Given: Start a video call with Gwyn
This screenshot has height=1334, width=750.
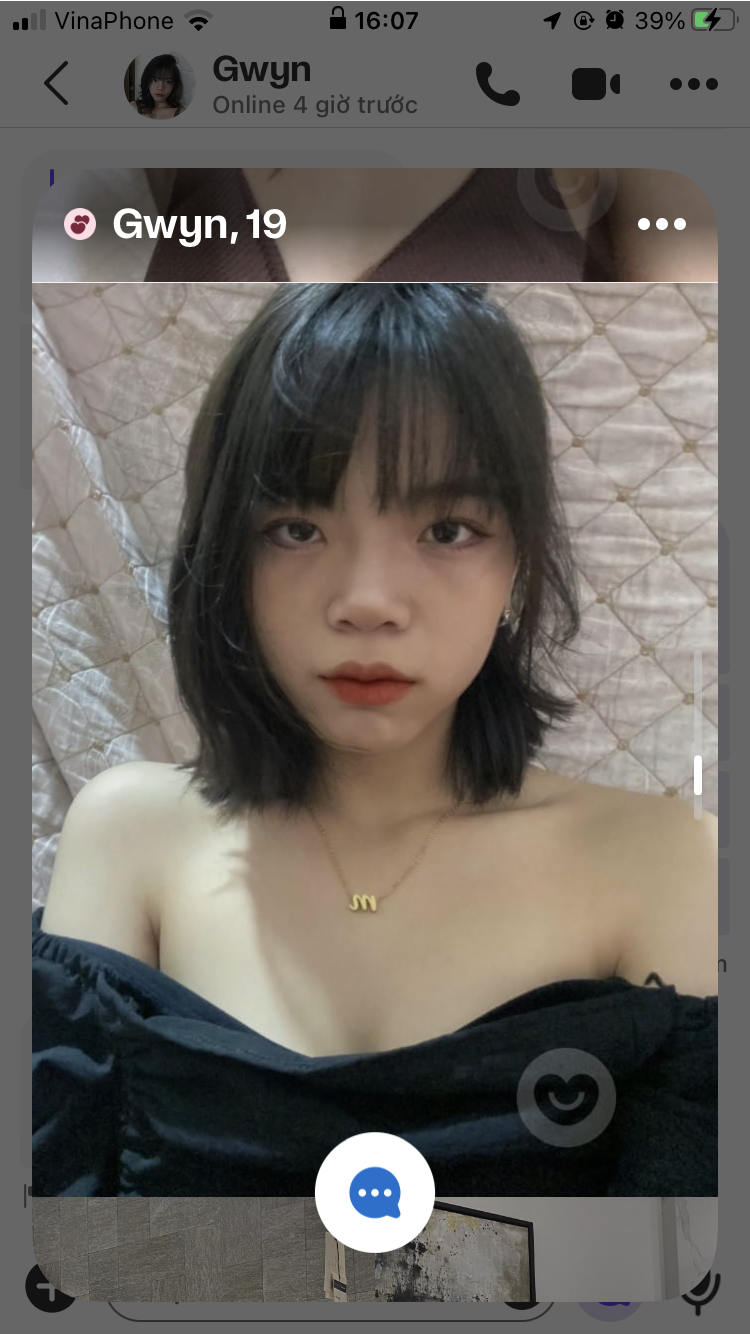Looking at the screenshot, I should click(596, 85).
